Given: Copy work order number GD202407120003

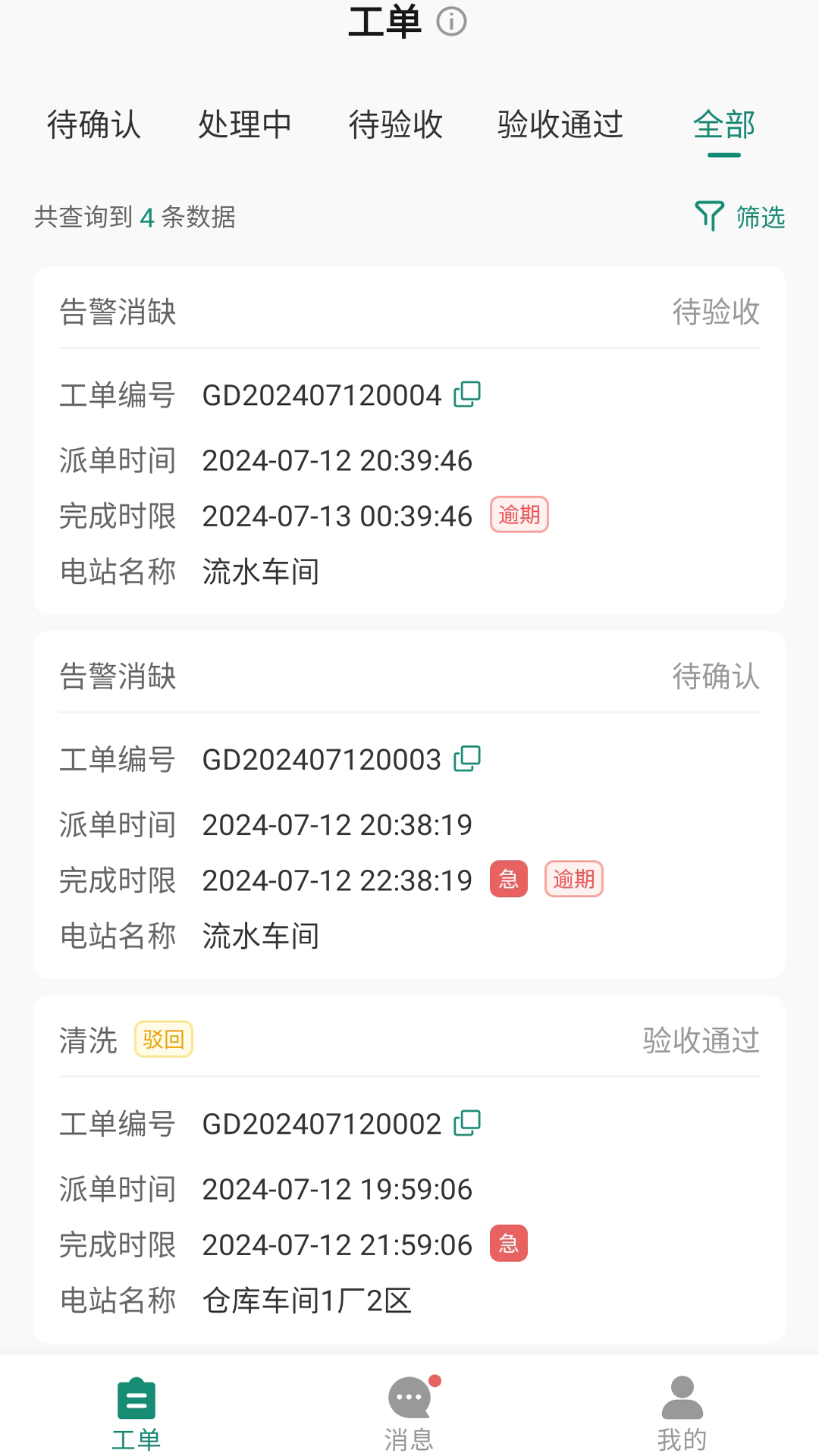Looking at the screenshot, I should point(467,759).
